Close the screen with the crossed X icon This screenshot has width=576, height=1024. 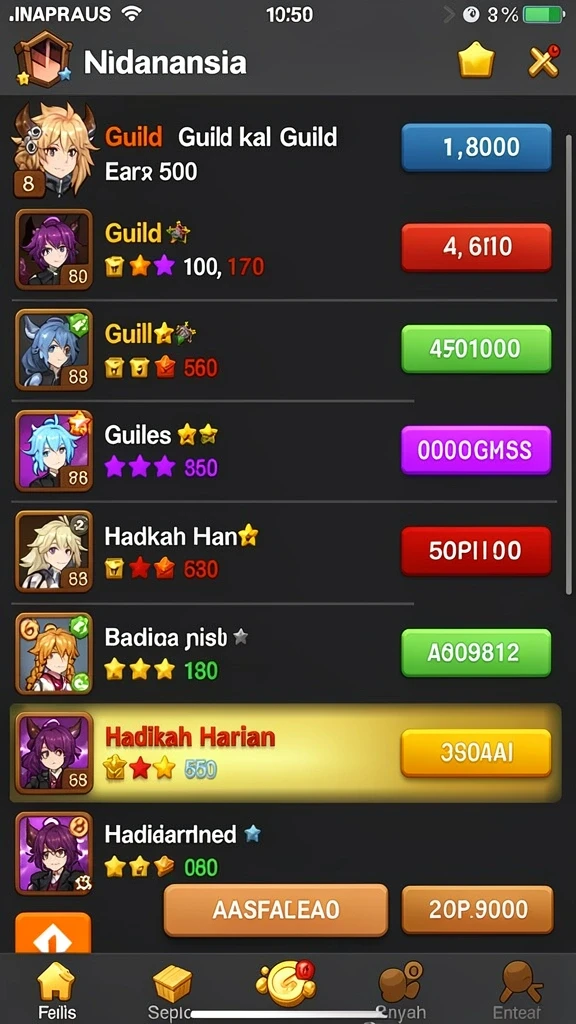tap(543, 61)
